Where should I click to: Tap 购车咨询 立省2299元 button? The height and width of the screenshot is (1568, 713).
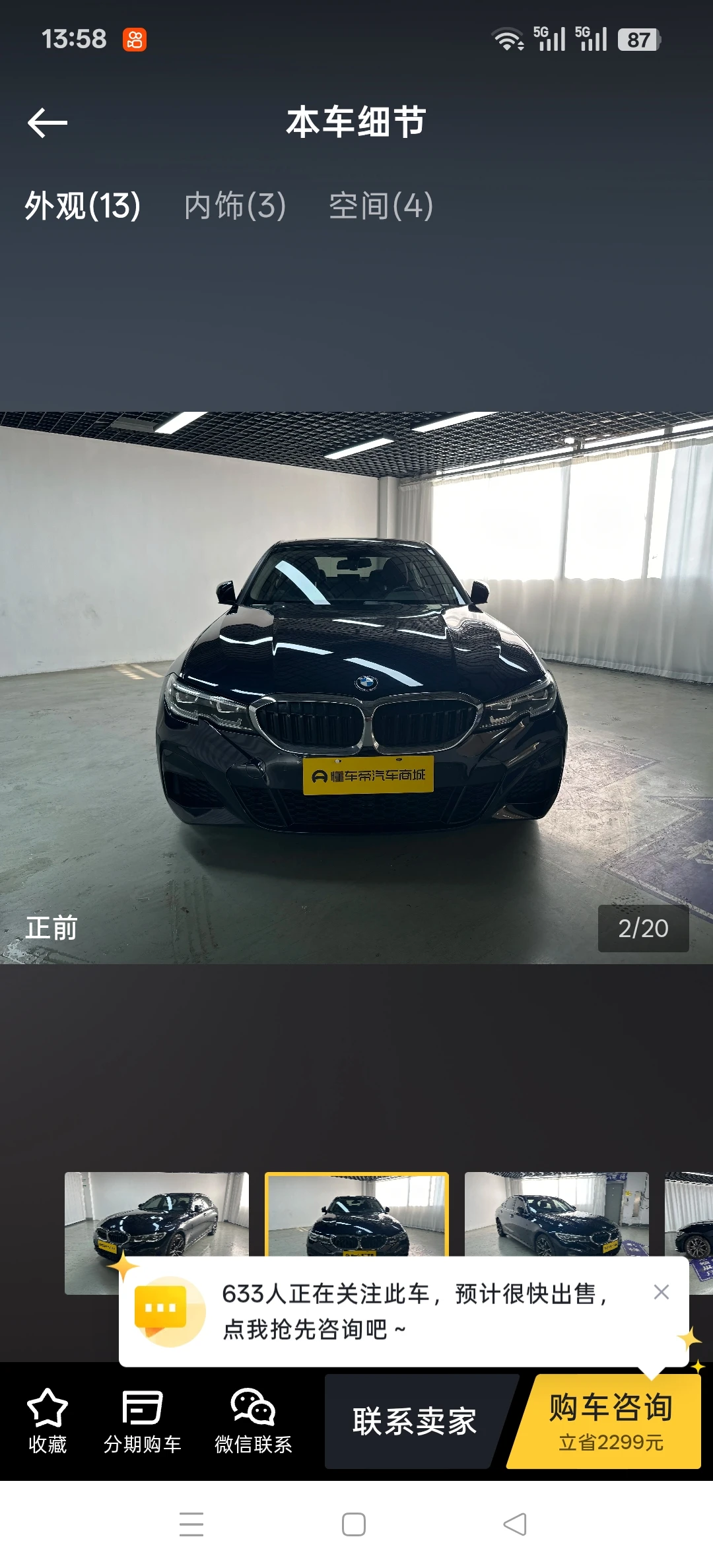[607, 1421]
